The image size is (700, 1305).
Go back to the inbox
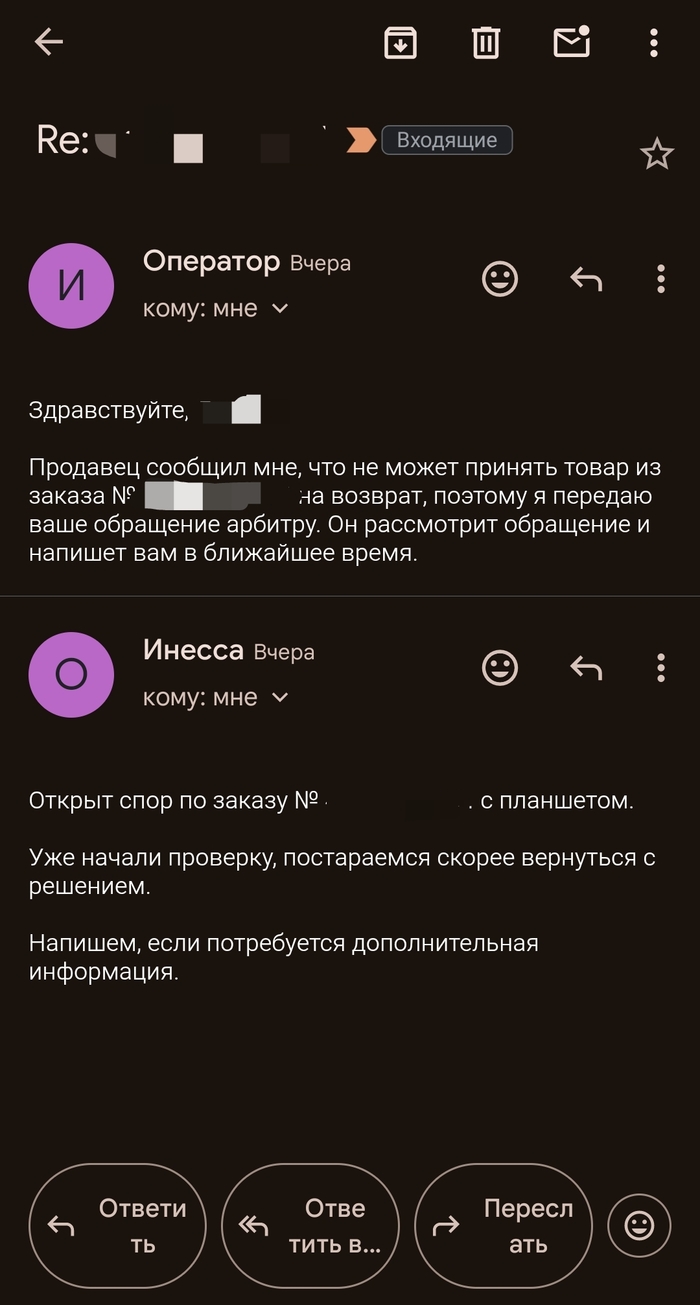[x=48, y=41]
